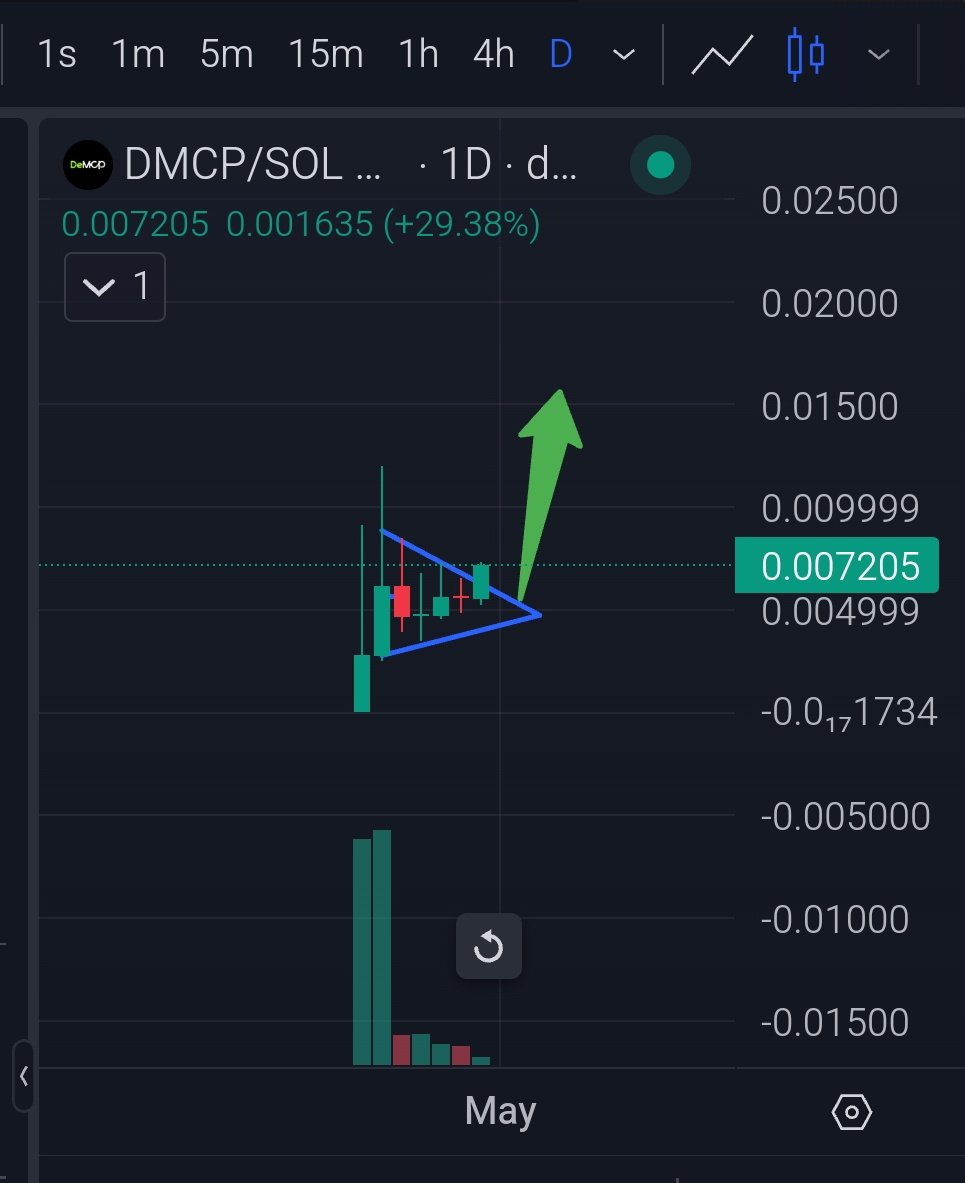Set chart interval to 15m

pyautogui.click(x=325, y=53)
